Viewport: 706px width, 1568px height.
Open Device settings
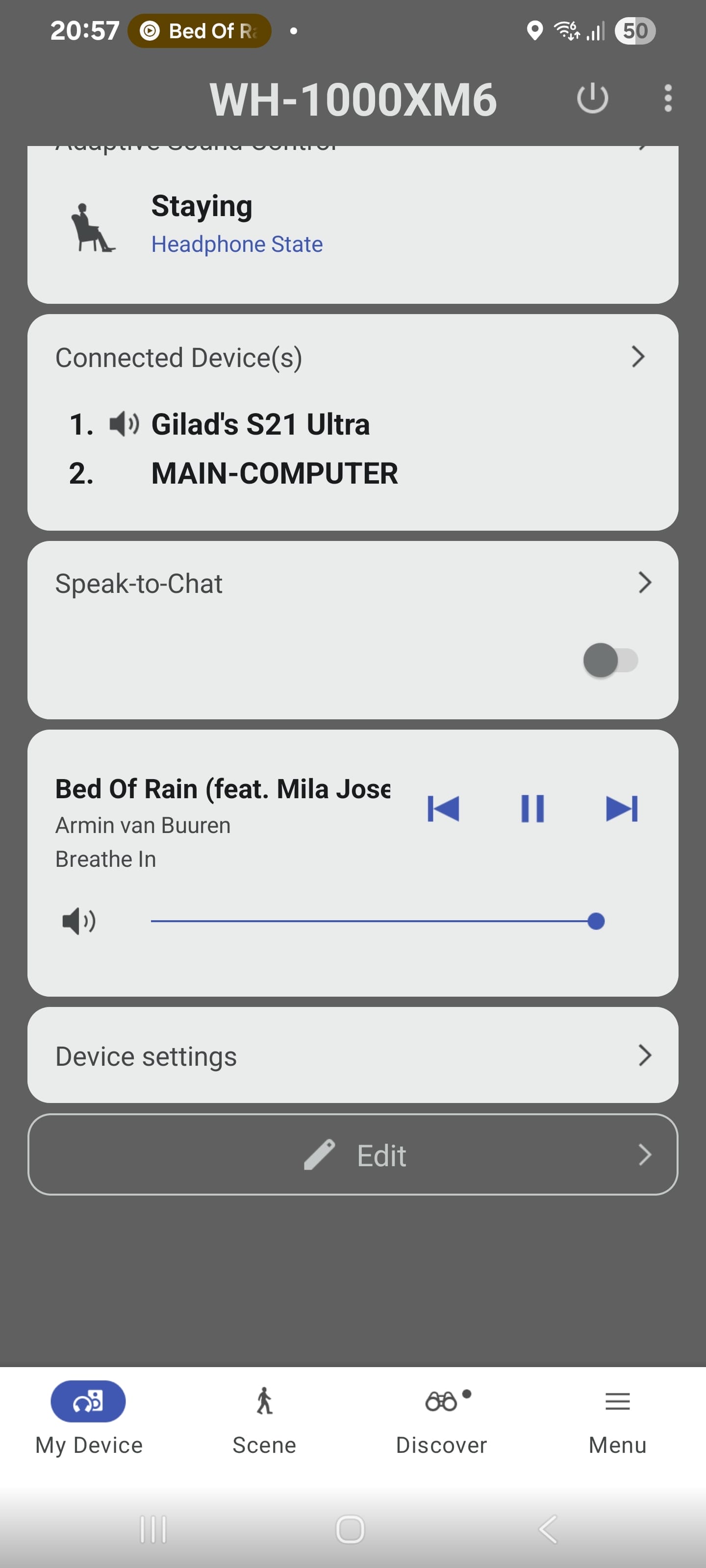(353, 1055)
